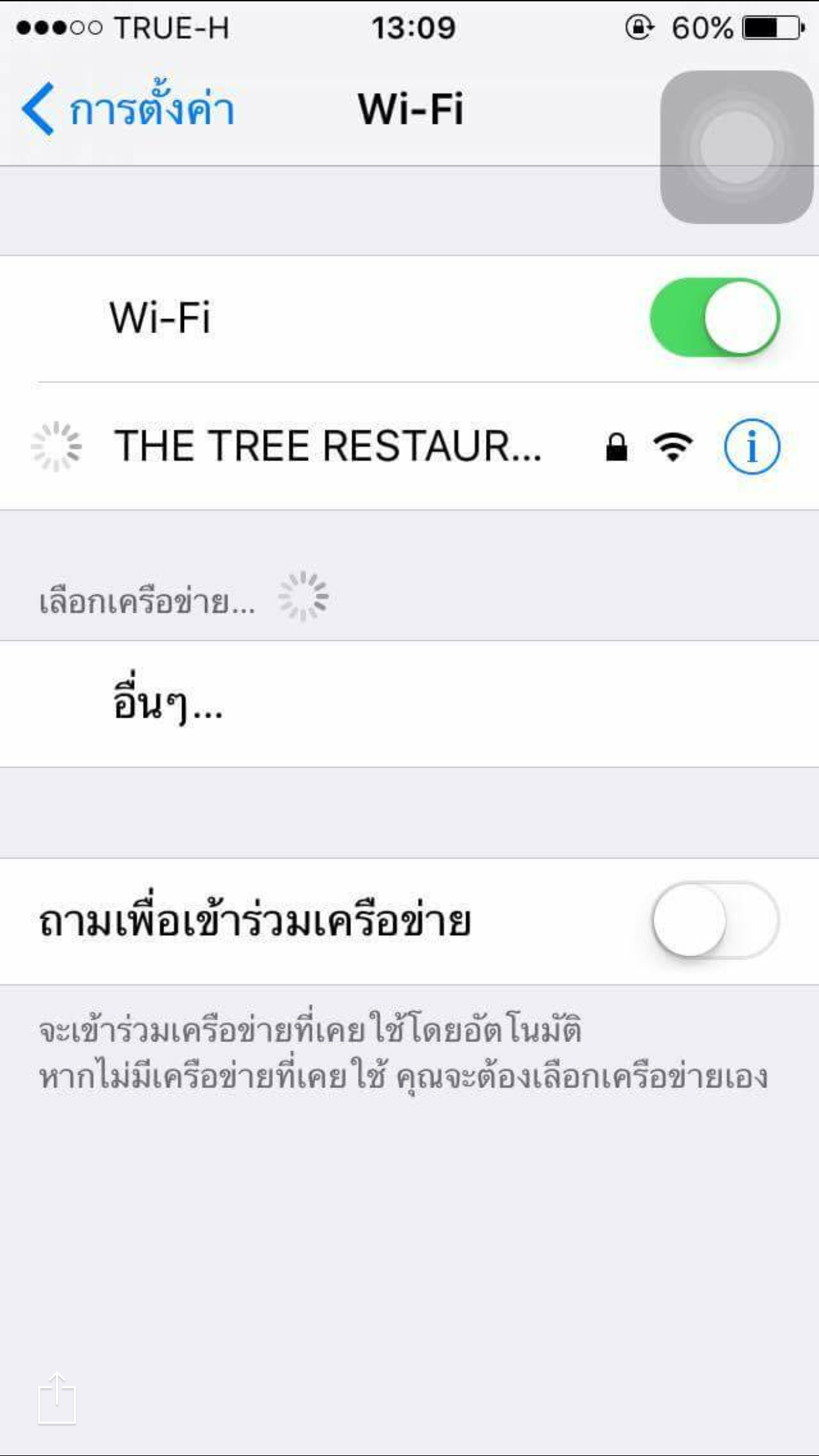Enable ถามเพื่อเข้าร่วมเครือข่าย switch
Viewport: 819px width, 1456px height.
click(715, 921)
